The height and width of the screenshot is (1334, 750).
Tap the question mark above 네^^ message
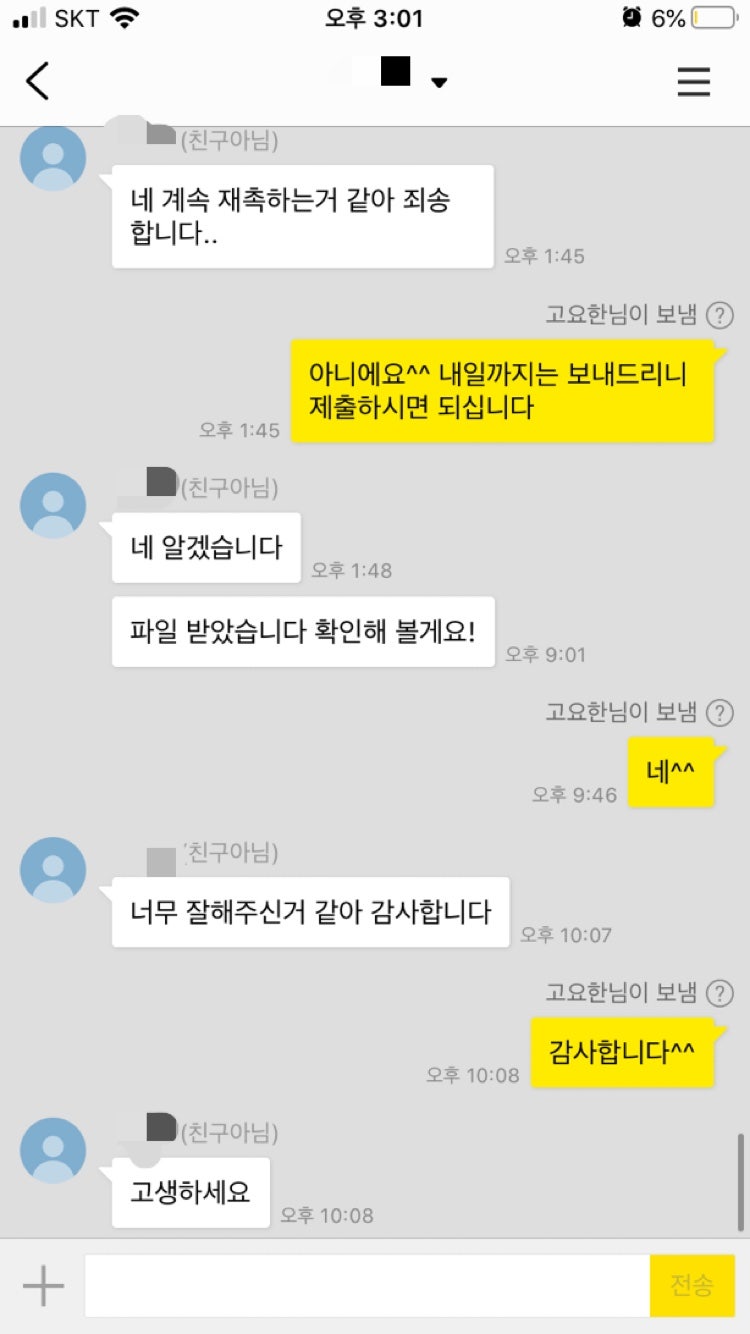[x=719, y=713]
